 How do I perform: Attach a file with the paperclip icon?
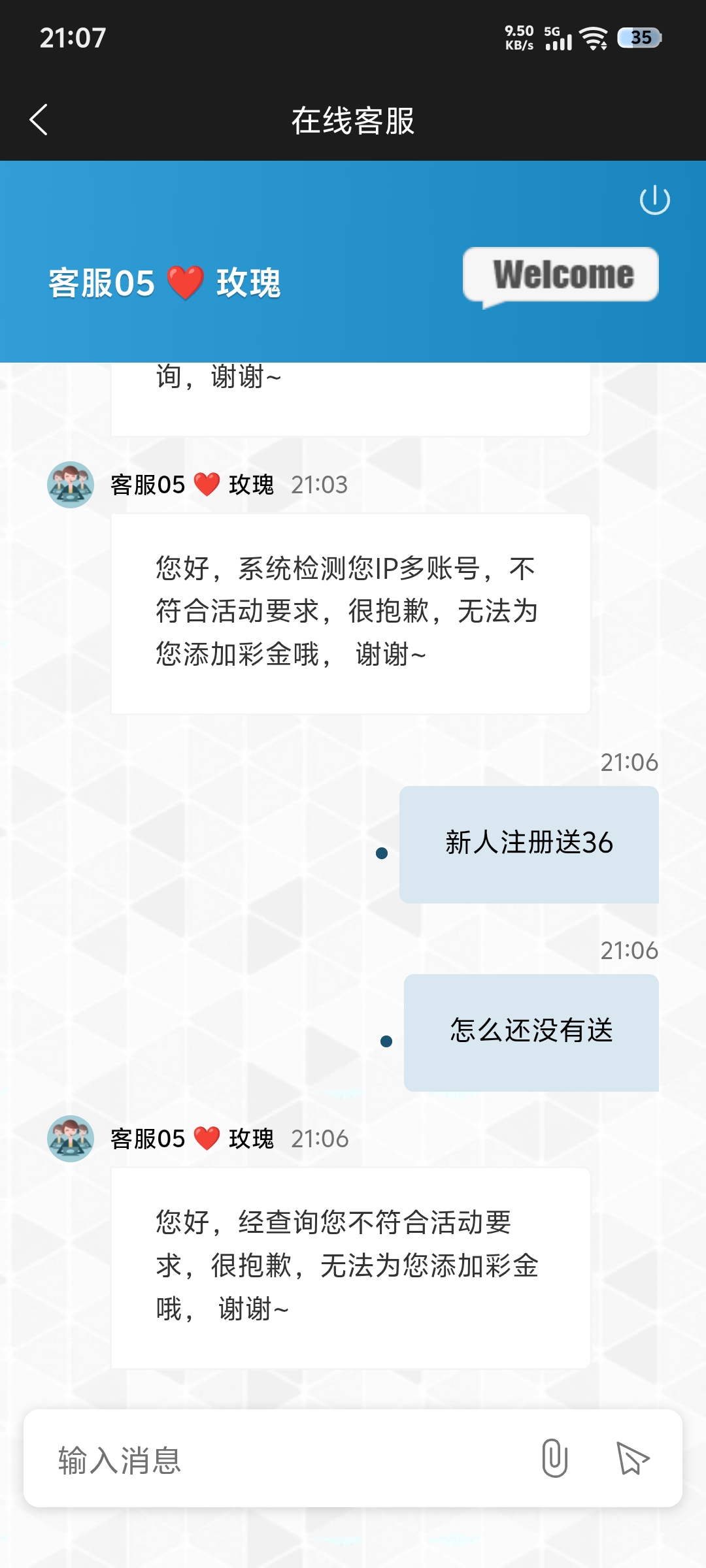click(554, 1458)
